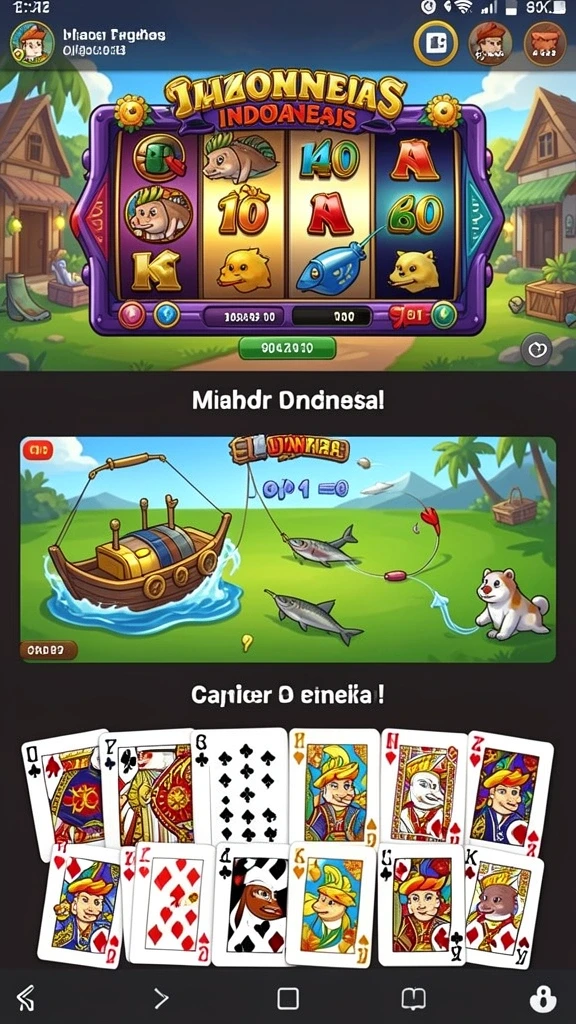Image resolution: width=576 pixels, height=1024 pixels.
Task: Open the fishing boat game card
Action: [x=288, y=550]
